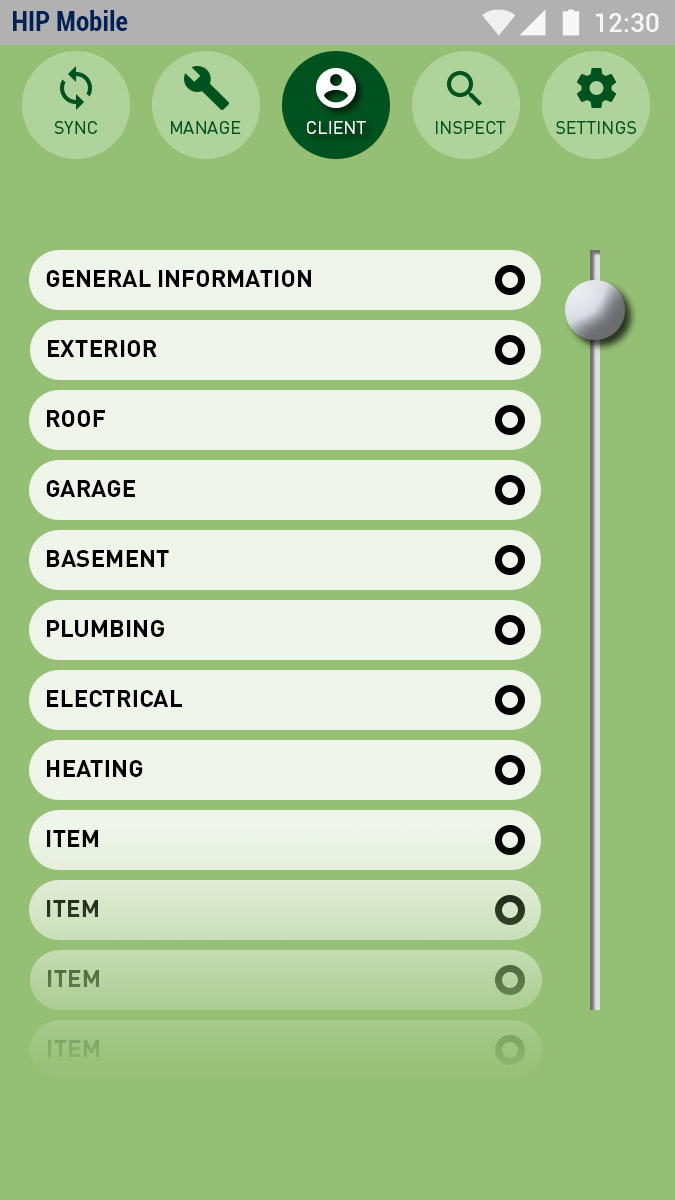This screenshot has width=675, height=1200.
Task: Tap the scroll slider knob
Action: pyautogui.click(x=595, y=310)
